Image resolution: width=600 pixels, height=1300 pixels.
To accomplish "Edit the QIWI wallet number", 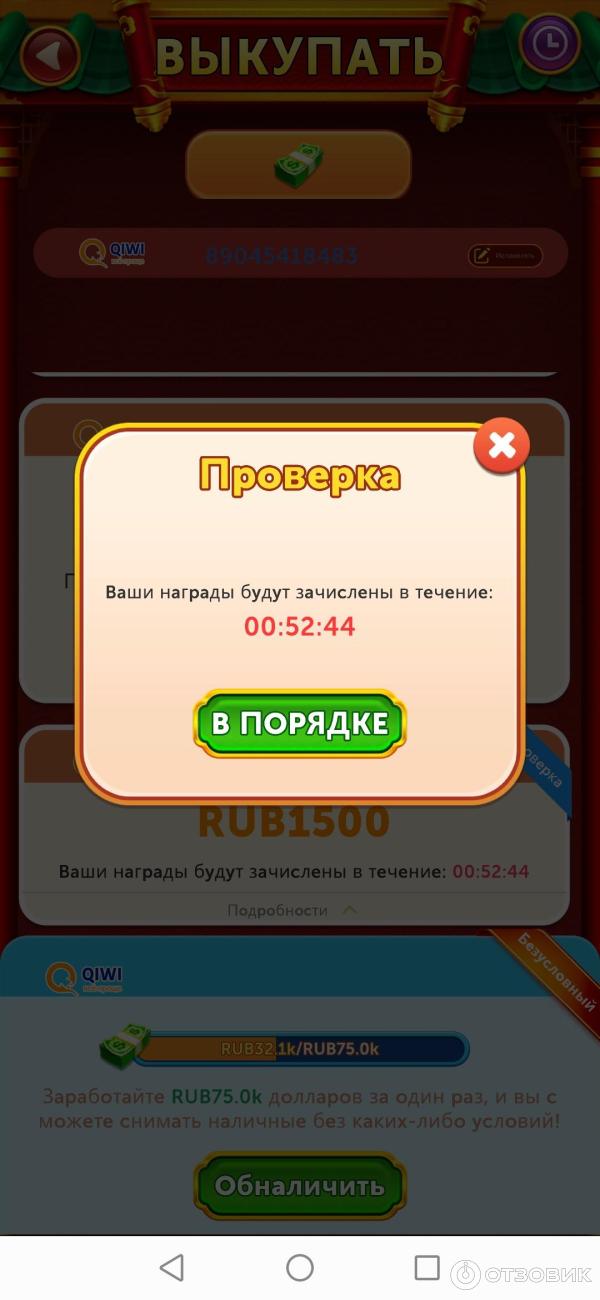I will [505, 256].
